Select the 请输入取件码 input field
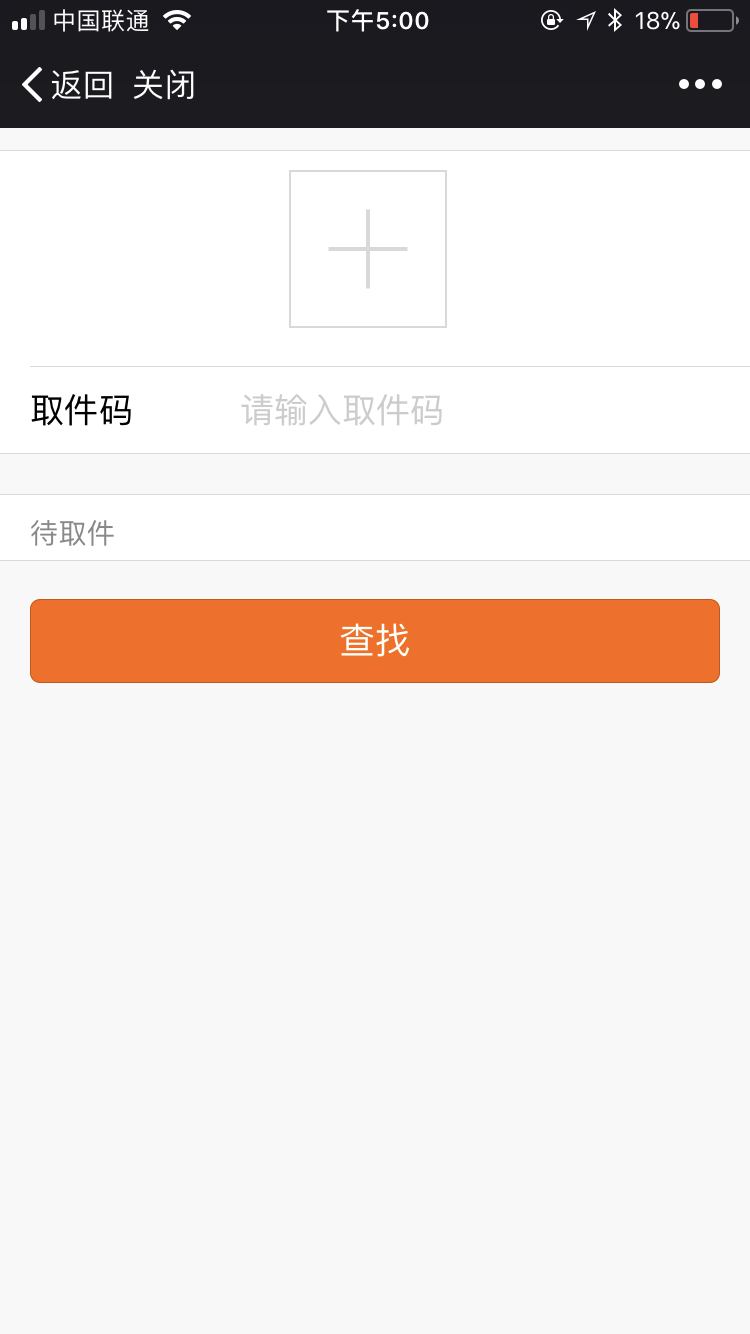This screenshot has height=1334, width=750. [x=340, y=411]
